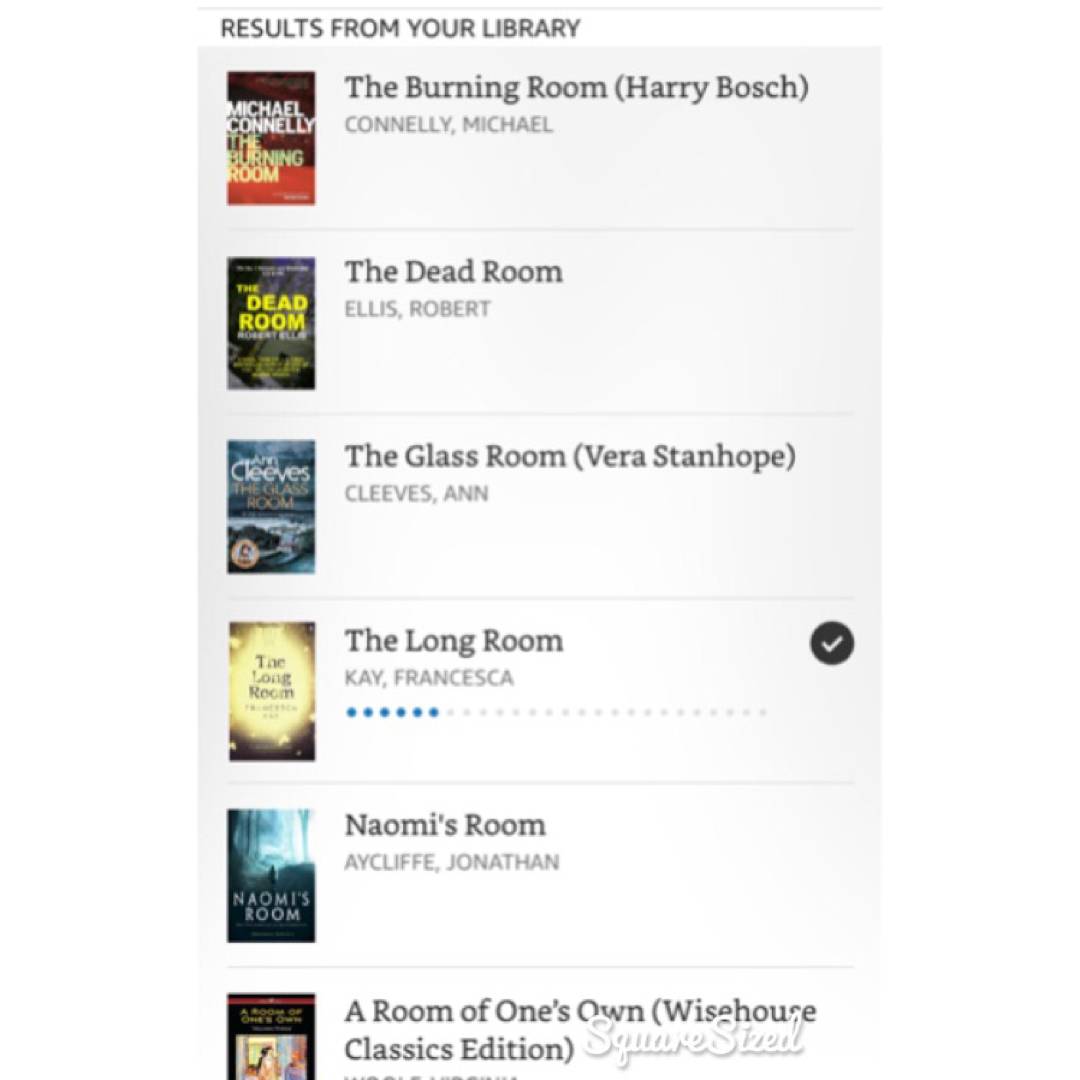
Task: Select The Glass Room by Ann Cleeves
Action: pyautogui.click(x=569, y=457)
